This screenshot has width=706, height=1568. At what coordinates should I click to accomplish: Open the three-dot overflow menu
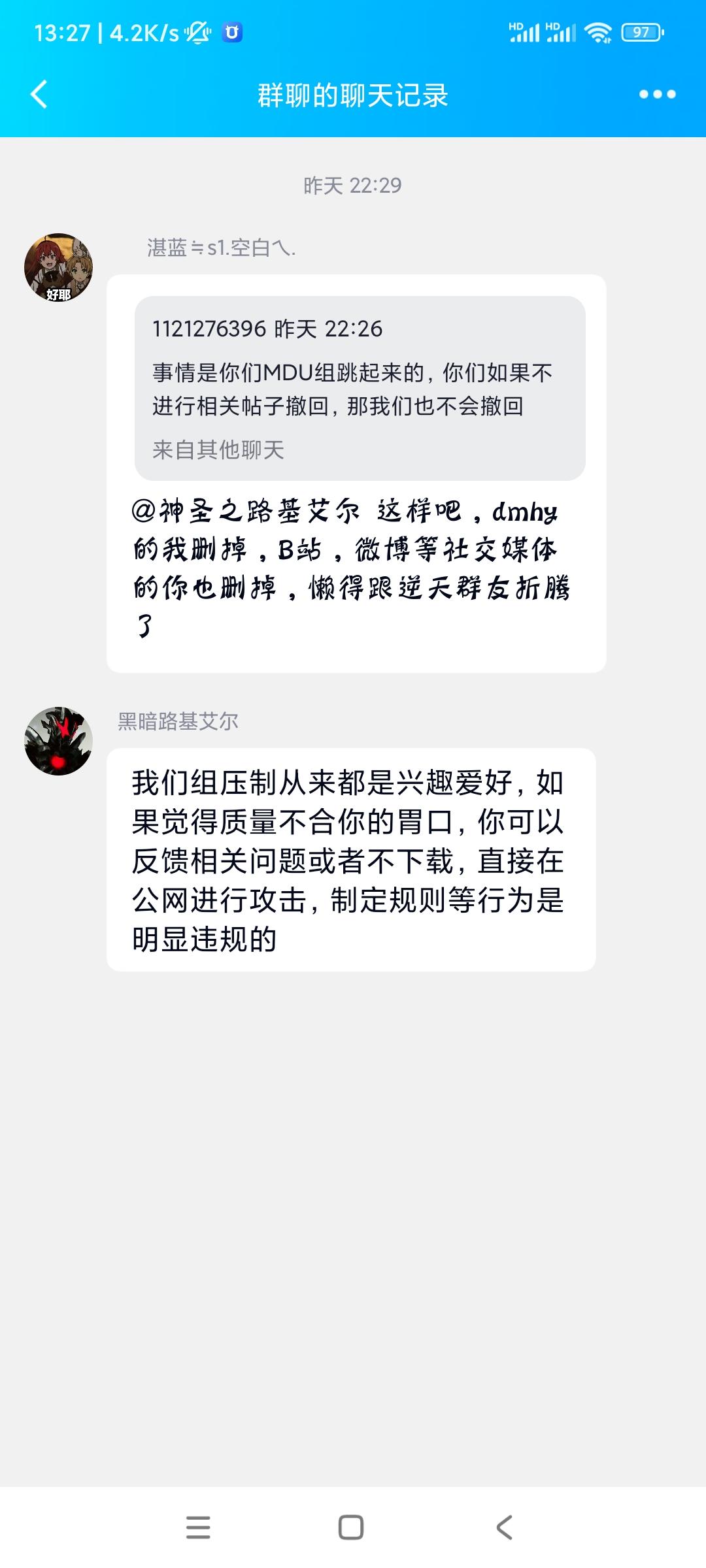(657, 95)
